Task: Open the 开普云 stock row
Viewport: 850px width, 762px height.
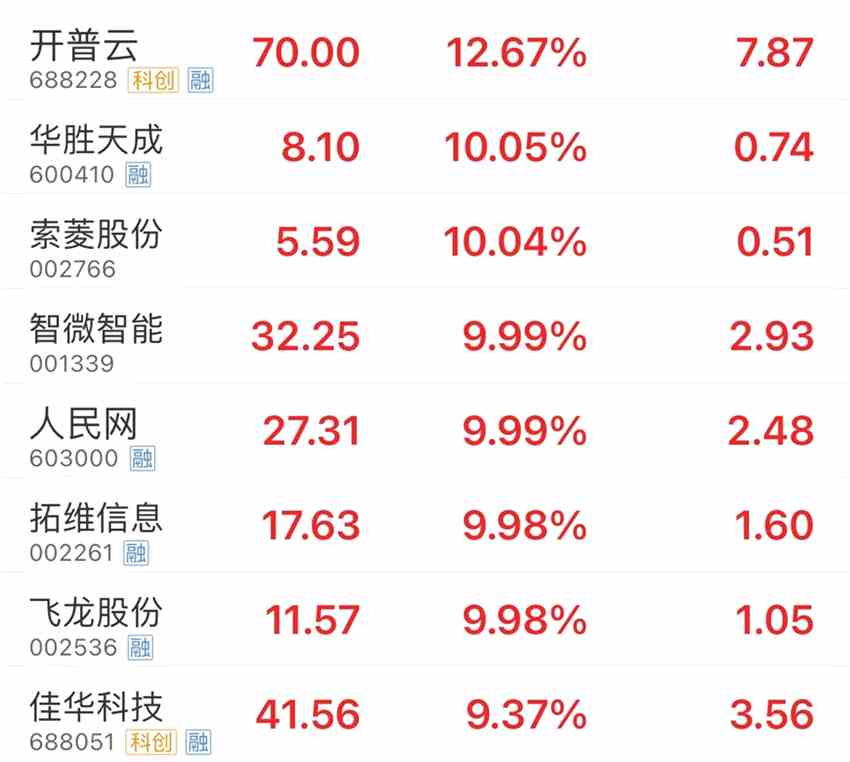Action: tap(85, 47)
